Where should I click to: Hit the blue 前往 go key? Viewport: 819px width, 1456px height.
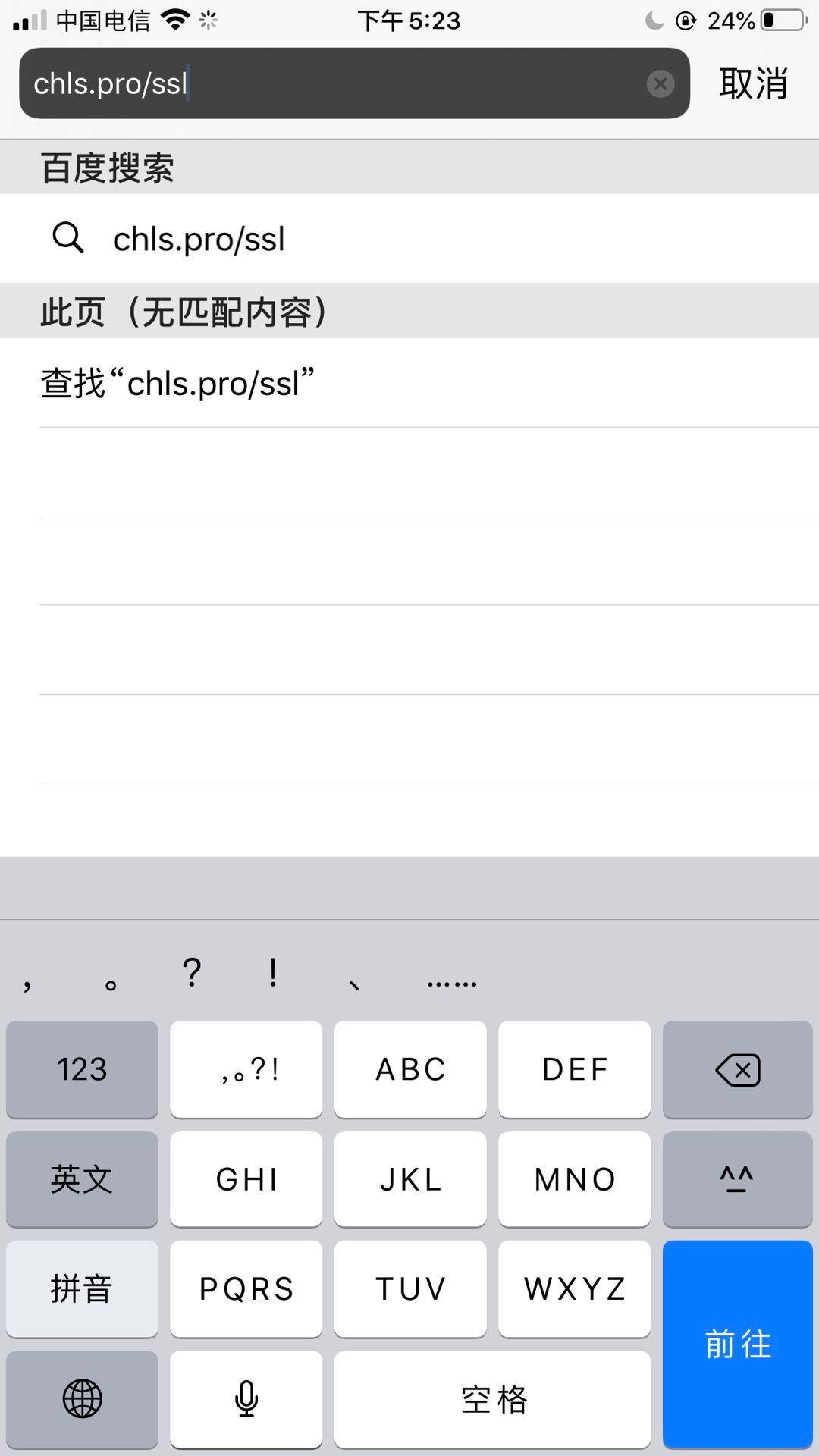(x=737, y=1345)
